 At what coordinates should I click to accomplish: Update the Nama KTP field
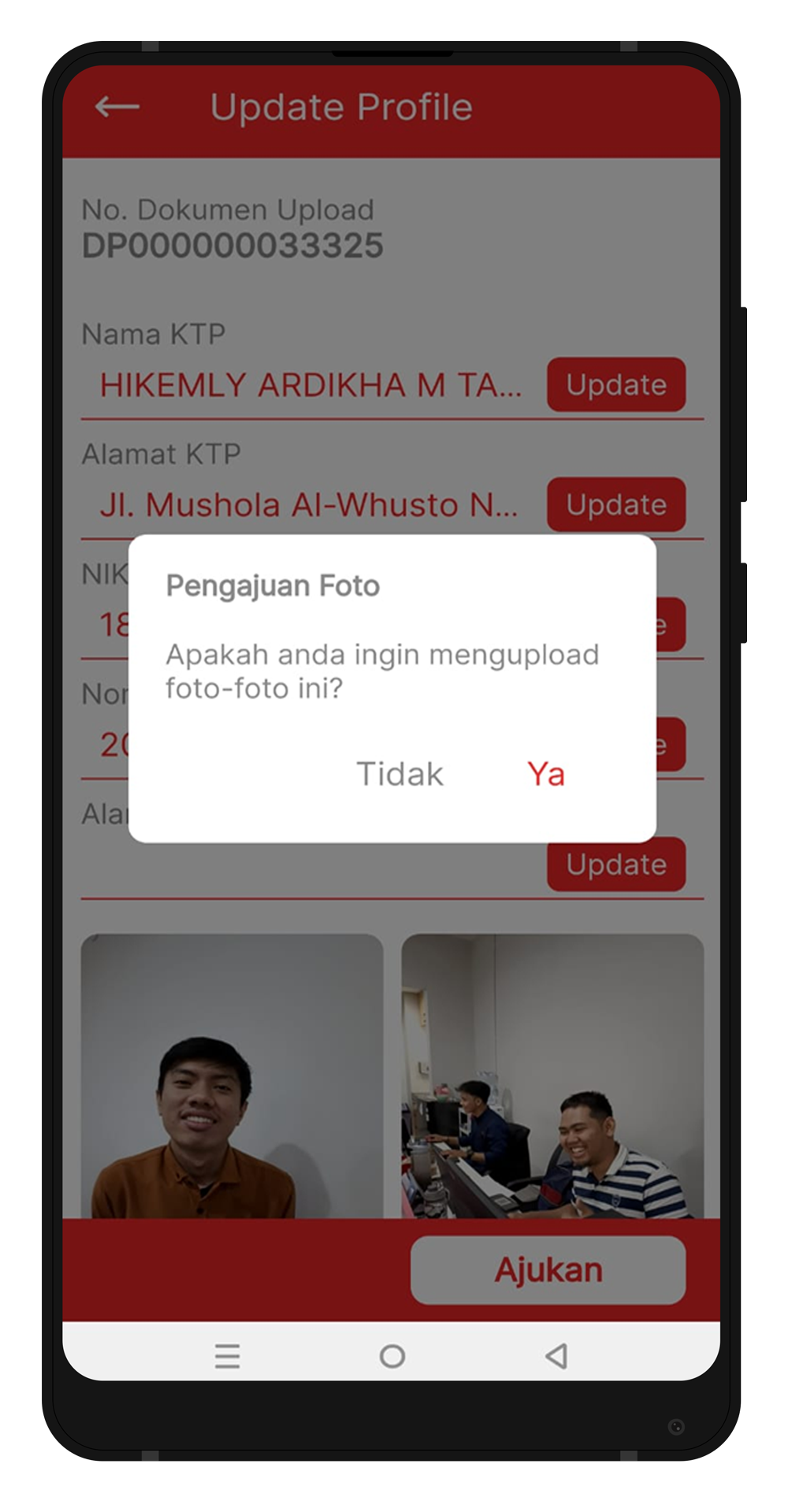(x=615, y=385)
